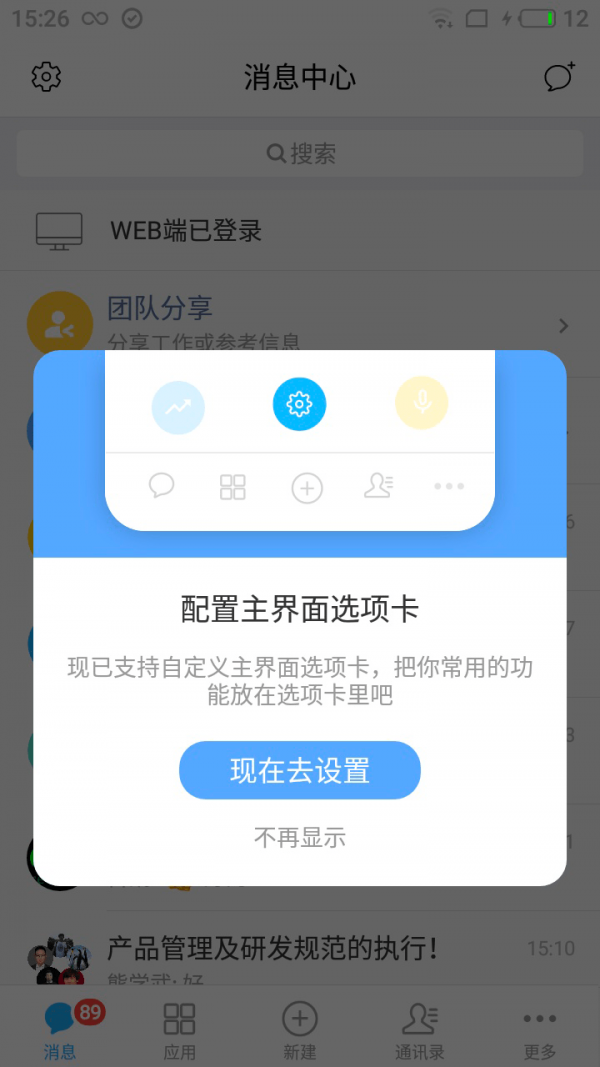Screen dimensions: 600x1067
Task: Tap the 现在去设置 button
Action: coord(300,770)
